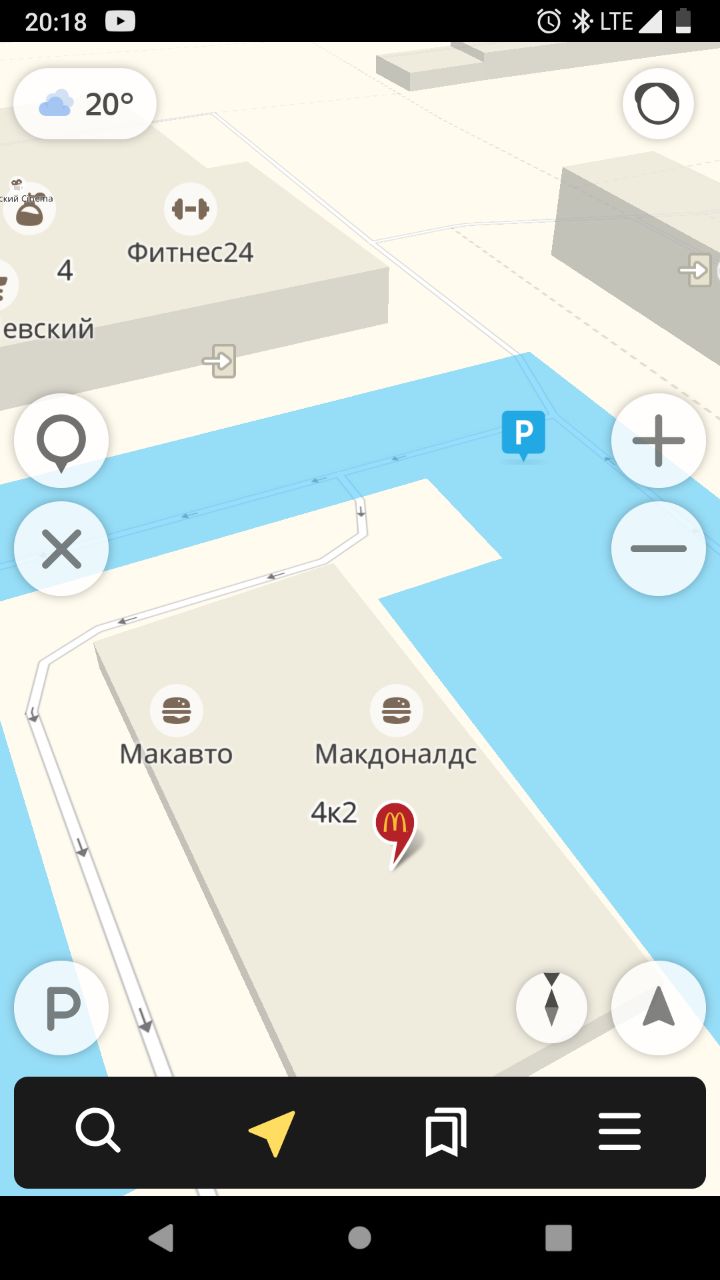Center the map on my location
The height and width of the screenshot is (1280, 720).
tap(658, 1008)
